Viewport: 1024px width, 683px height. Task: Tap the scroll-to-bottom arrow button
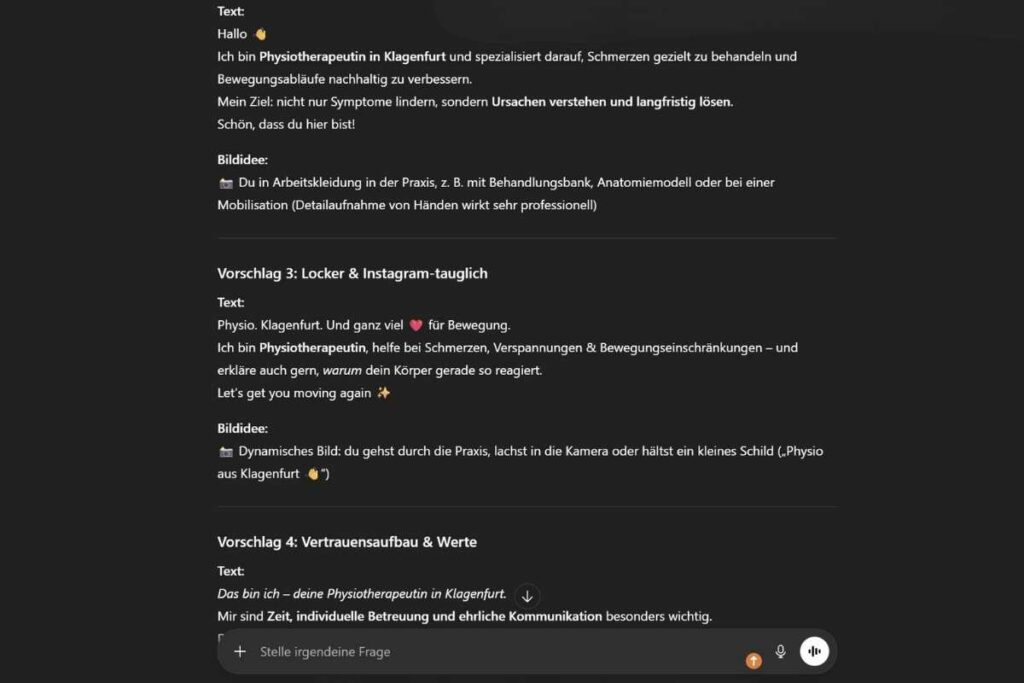coord(528,596)
